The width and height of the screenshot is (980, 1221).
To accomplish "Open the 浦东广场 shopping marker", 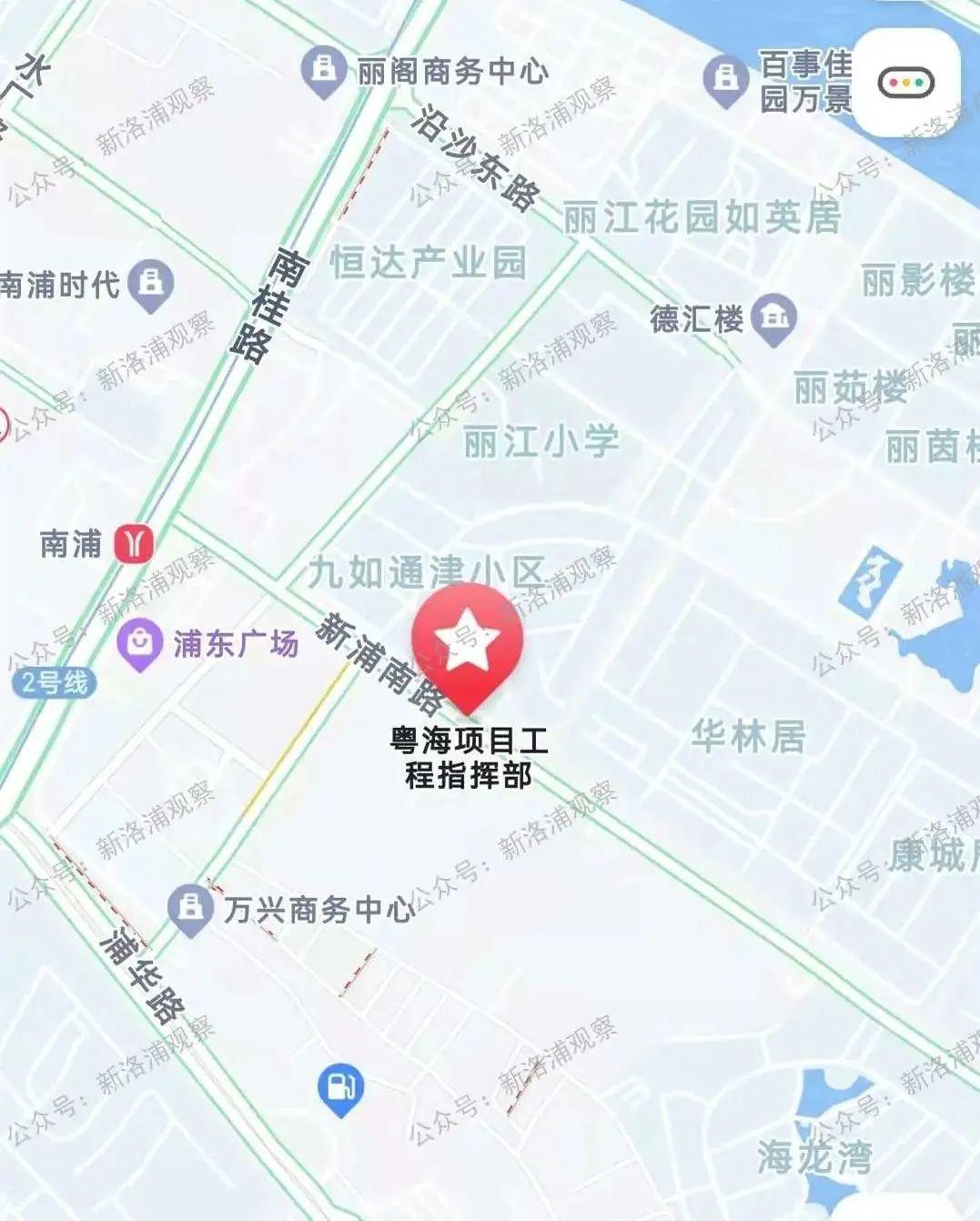I will pyautogui.click(x=139, y=642).
